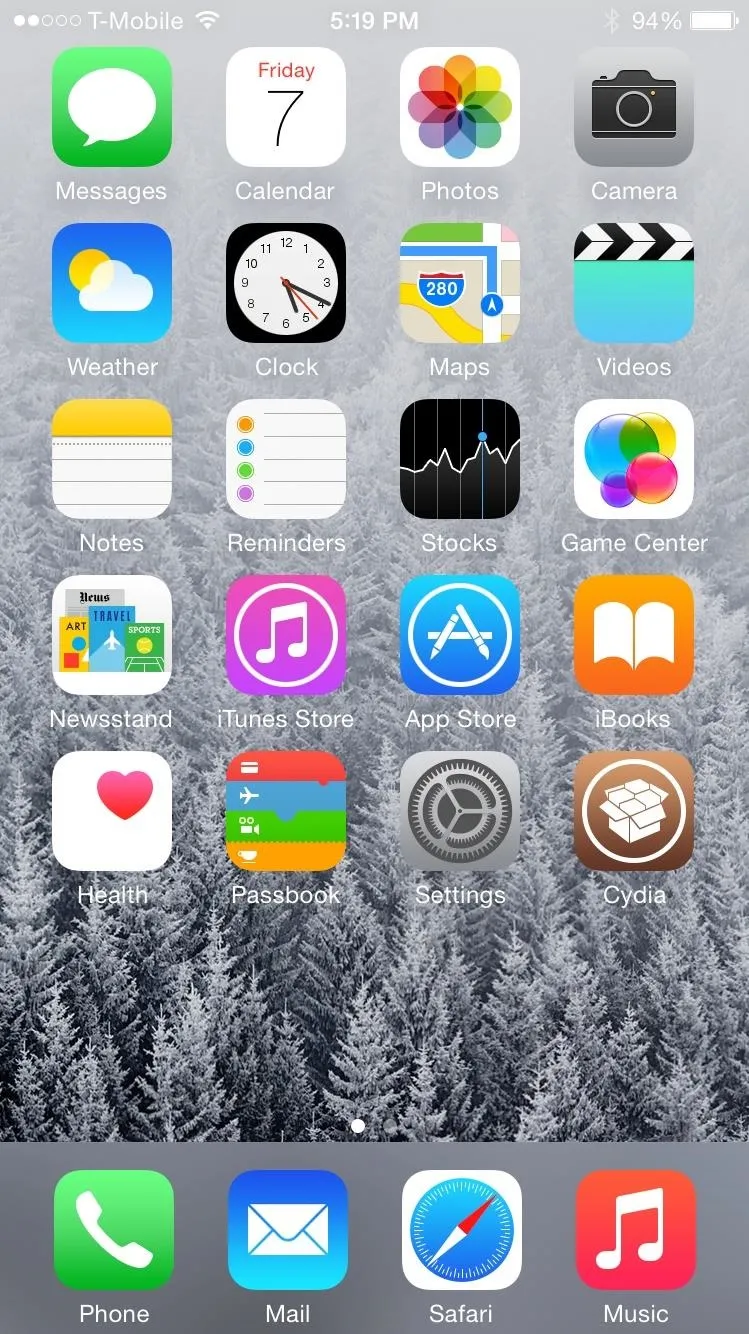Launch the Camera
749x1334 pixels.
634,107
